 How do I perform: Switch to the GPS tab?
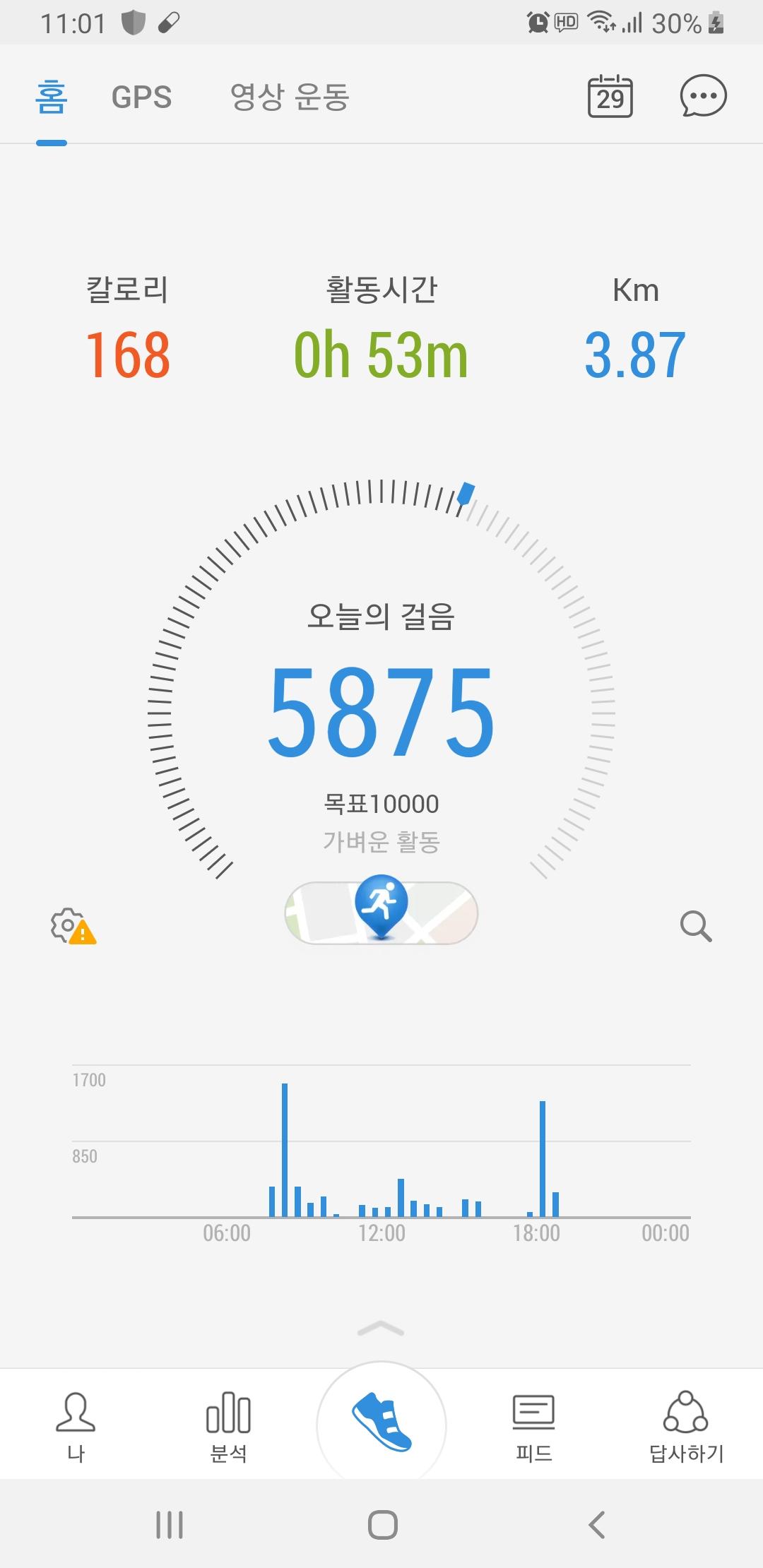(x=141, y=97)
